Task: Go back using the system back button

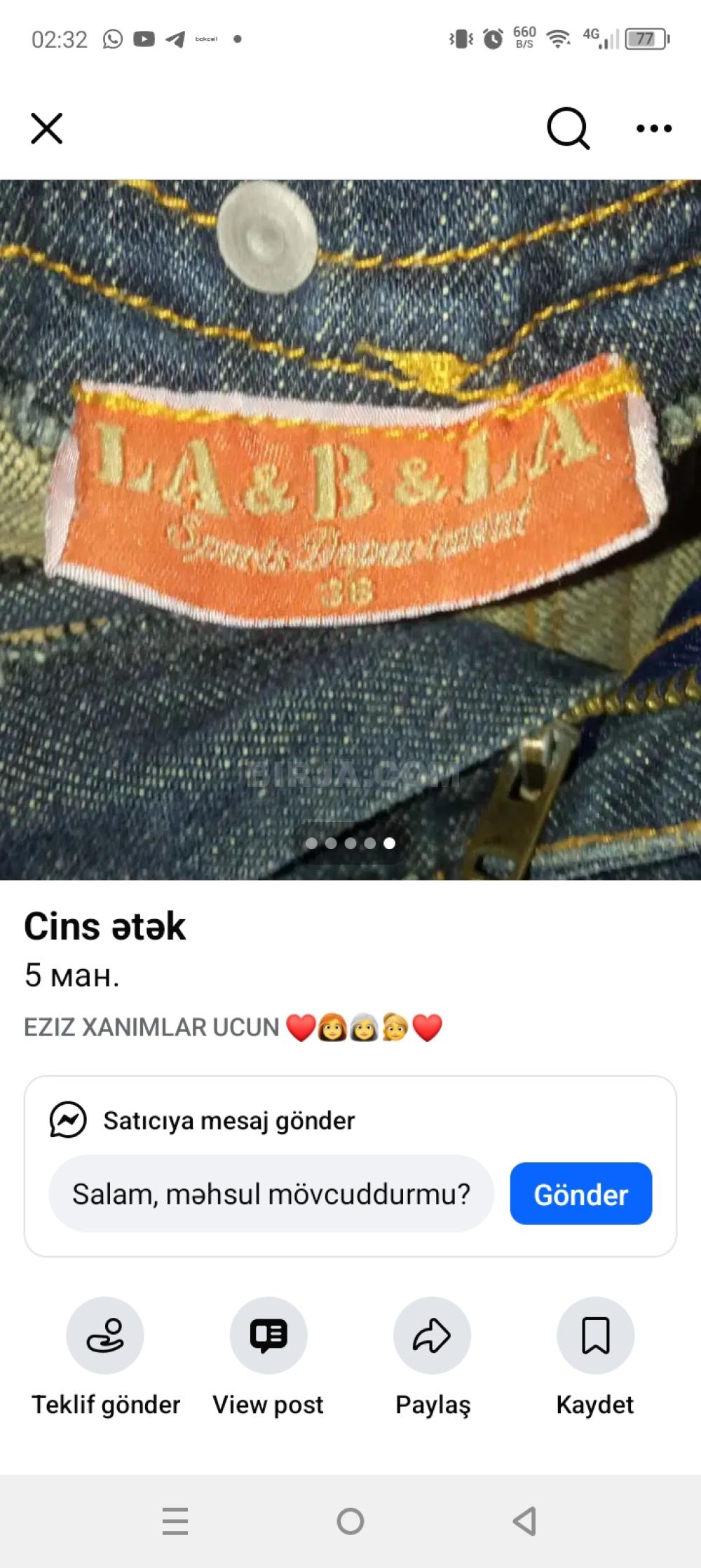Action: tap(524, 1521)
